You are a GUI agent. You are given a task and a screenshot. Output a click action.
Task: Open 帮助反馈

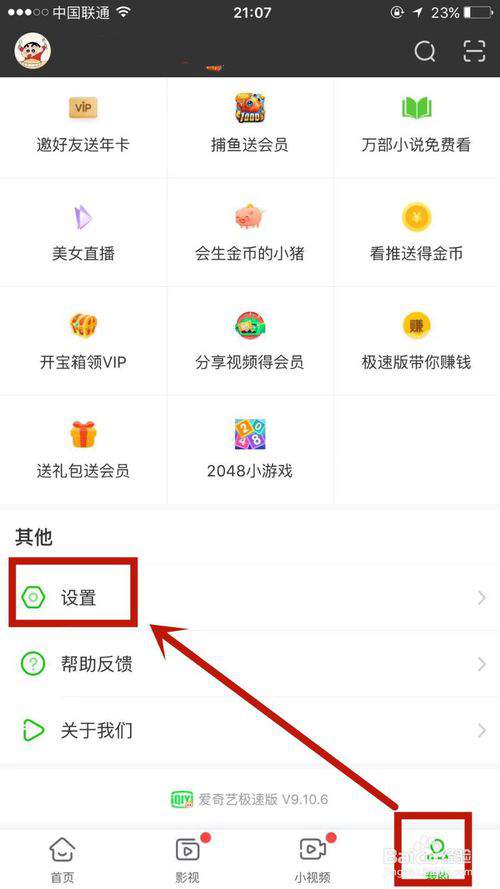click(250, 663)
